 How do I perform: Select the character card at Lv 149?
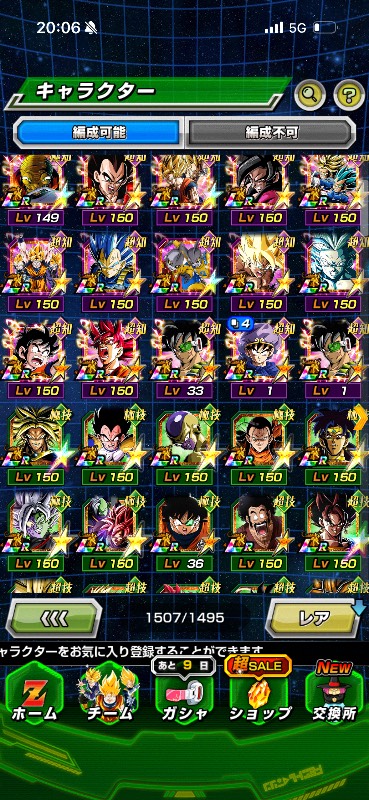(36, 191)
